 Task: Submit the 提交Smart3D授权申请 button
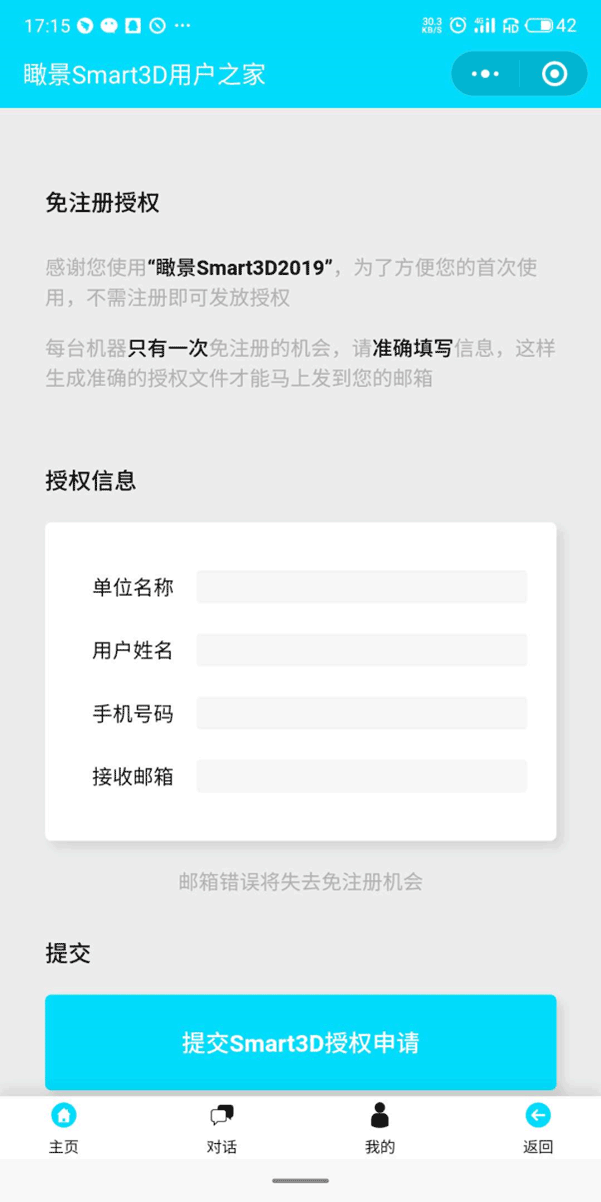[300, 1043]
